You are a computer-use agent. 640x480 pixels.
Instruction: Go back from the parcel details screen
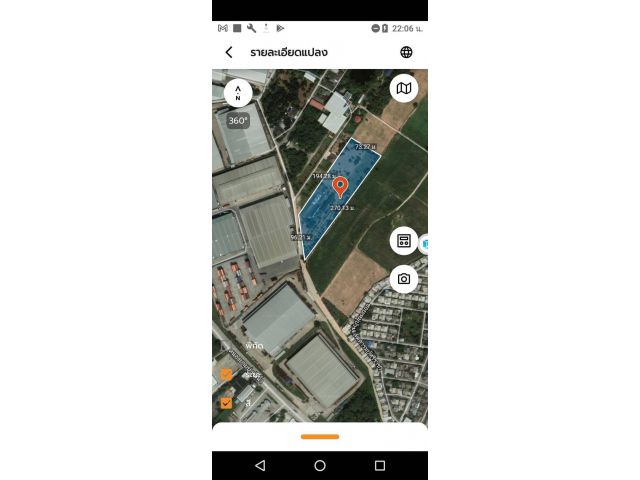point(229,52)
